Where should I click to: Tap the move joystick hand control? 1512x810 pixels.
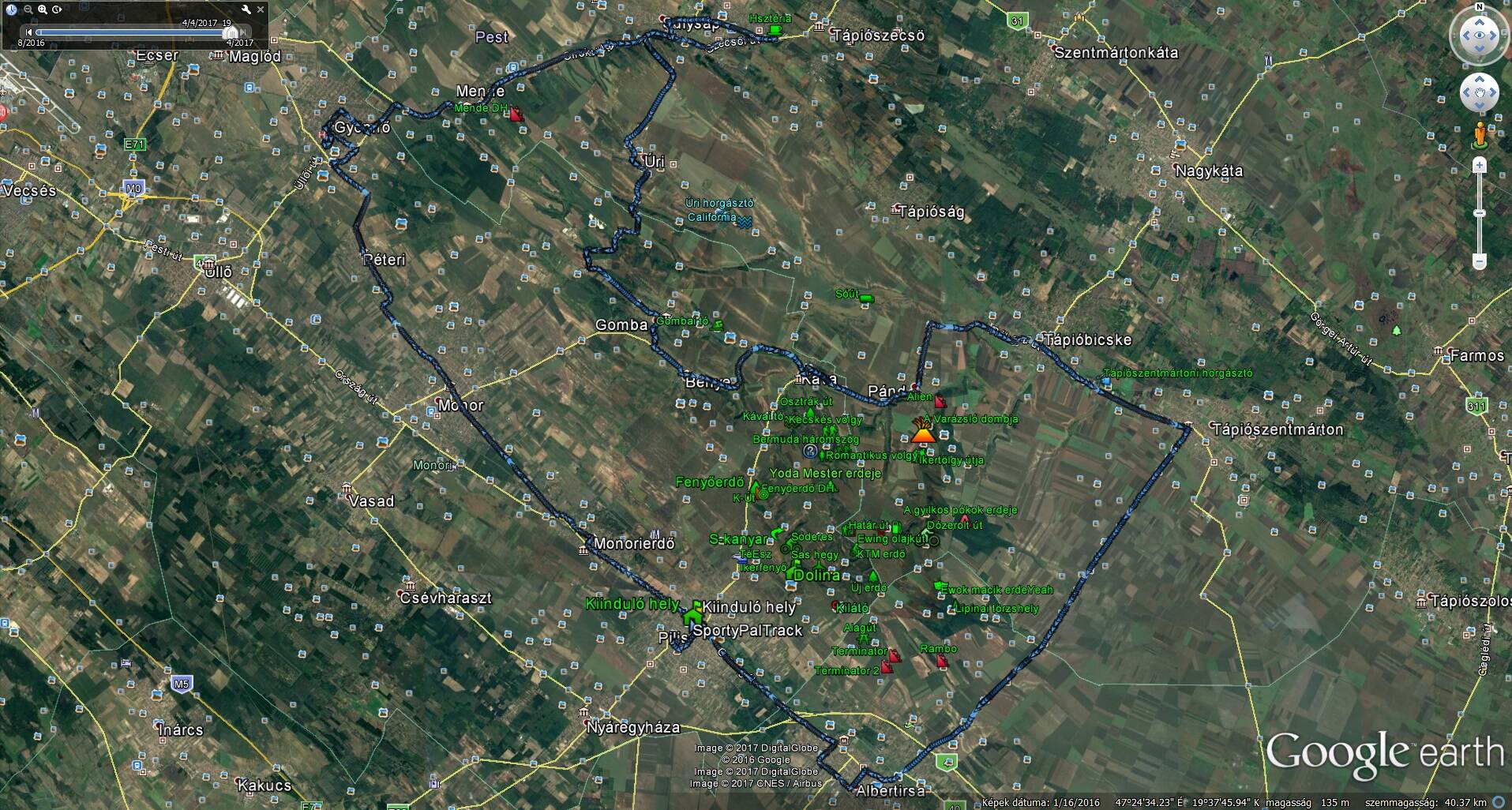coord(1479,93)
